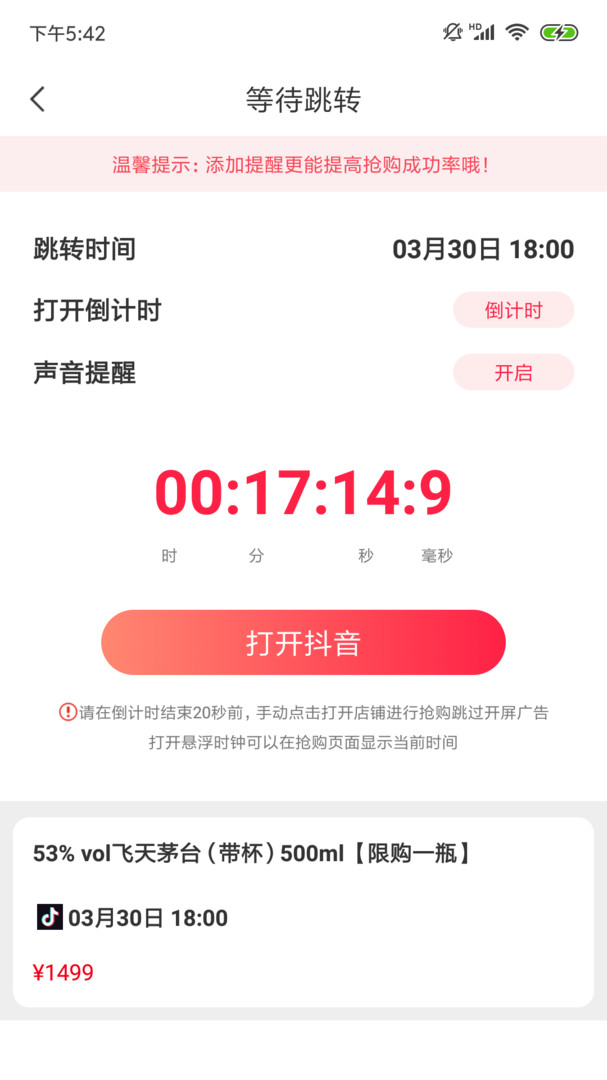607x1080 pixels.
Task: Tap the 开启 sound reminder button
Action: coord(513,373)
